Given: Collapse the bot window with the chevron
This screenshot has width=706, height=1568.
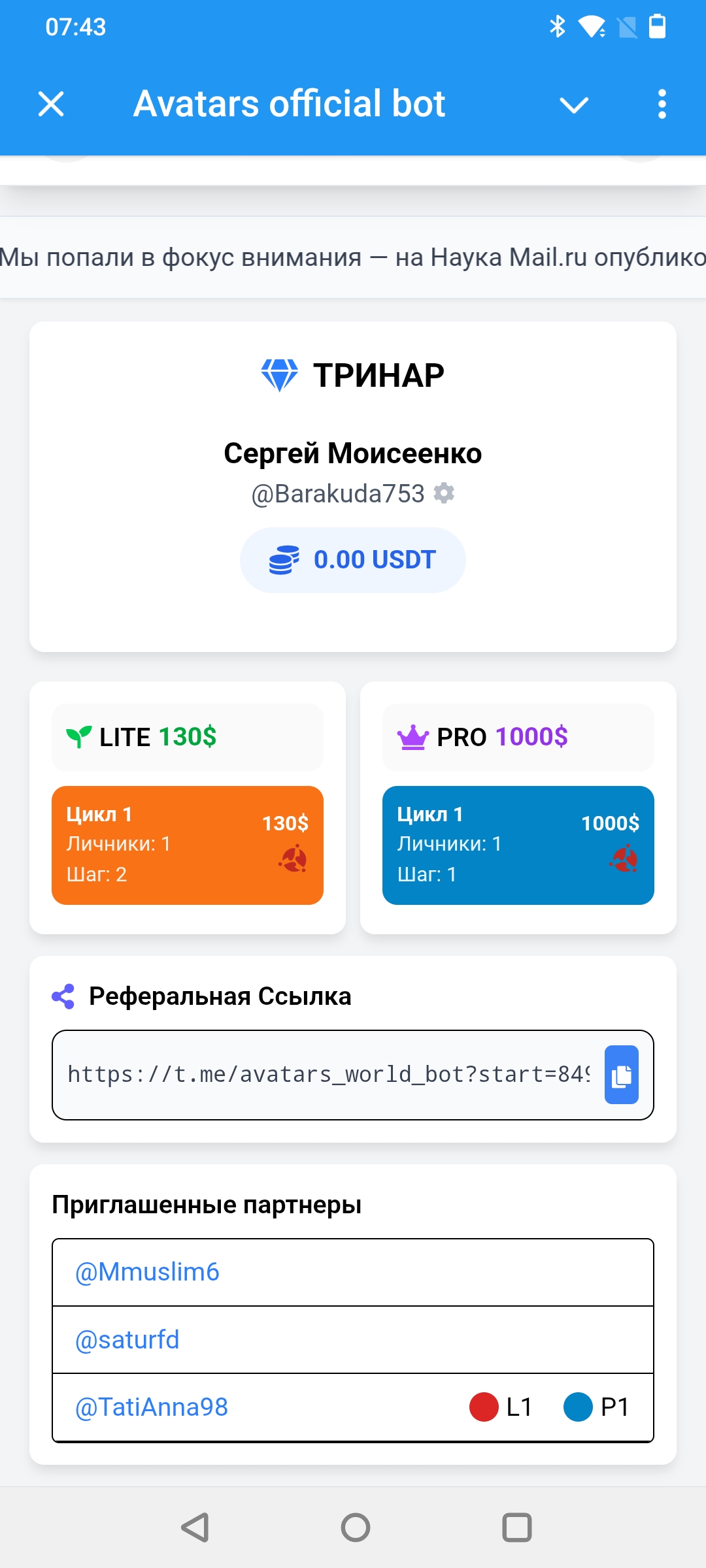Looking at the screenshot, I should [574, 105].
